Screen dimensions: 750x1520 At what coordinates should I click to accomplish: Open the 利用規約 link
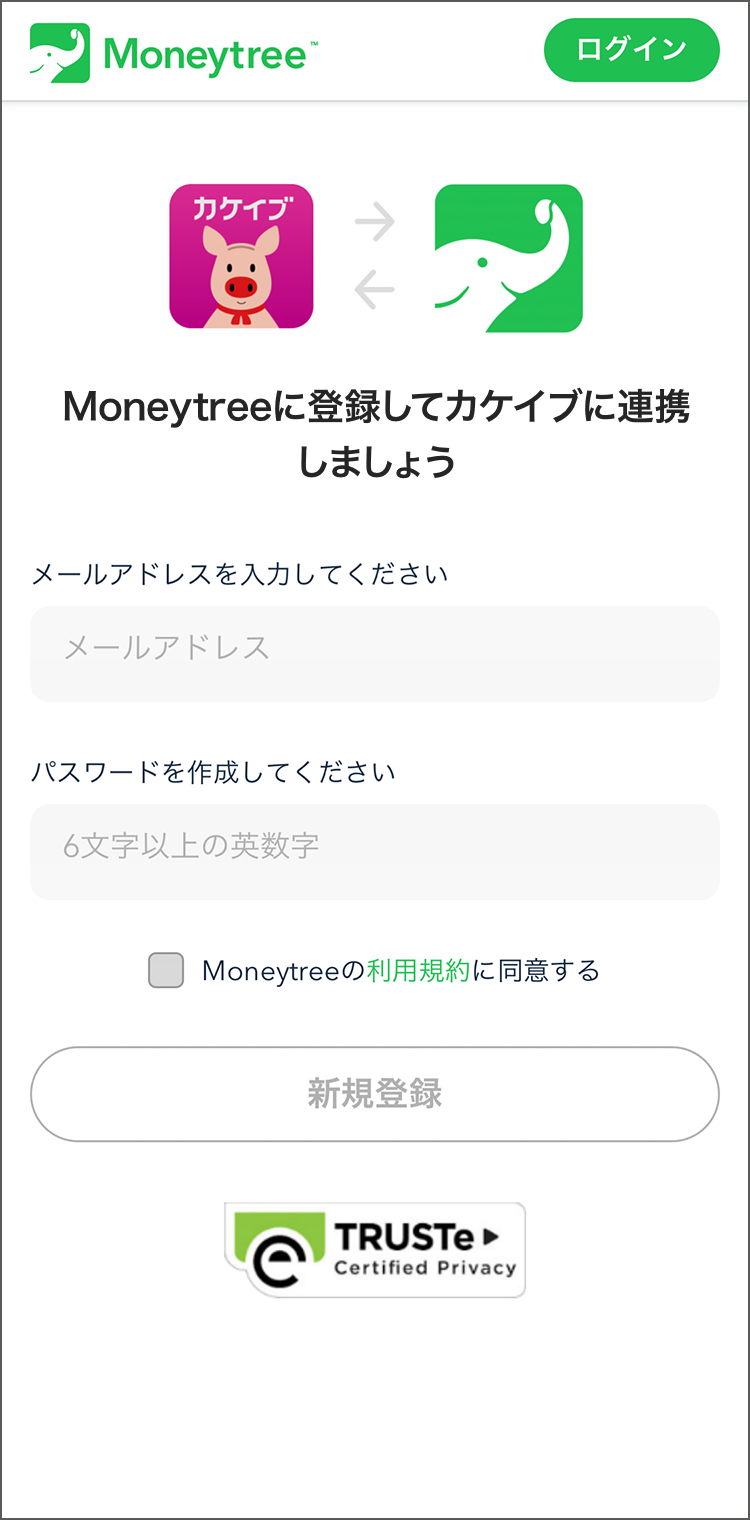pos(418,970)
